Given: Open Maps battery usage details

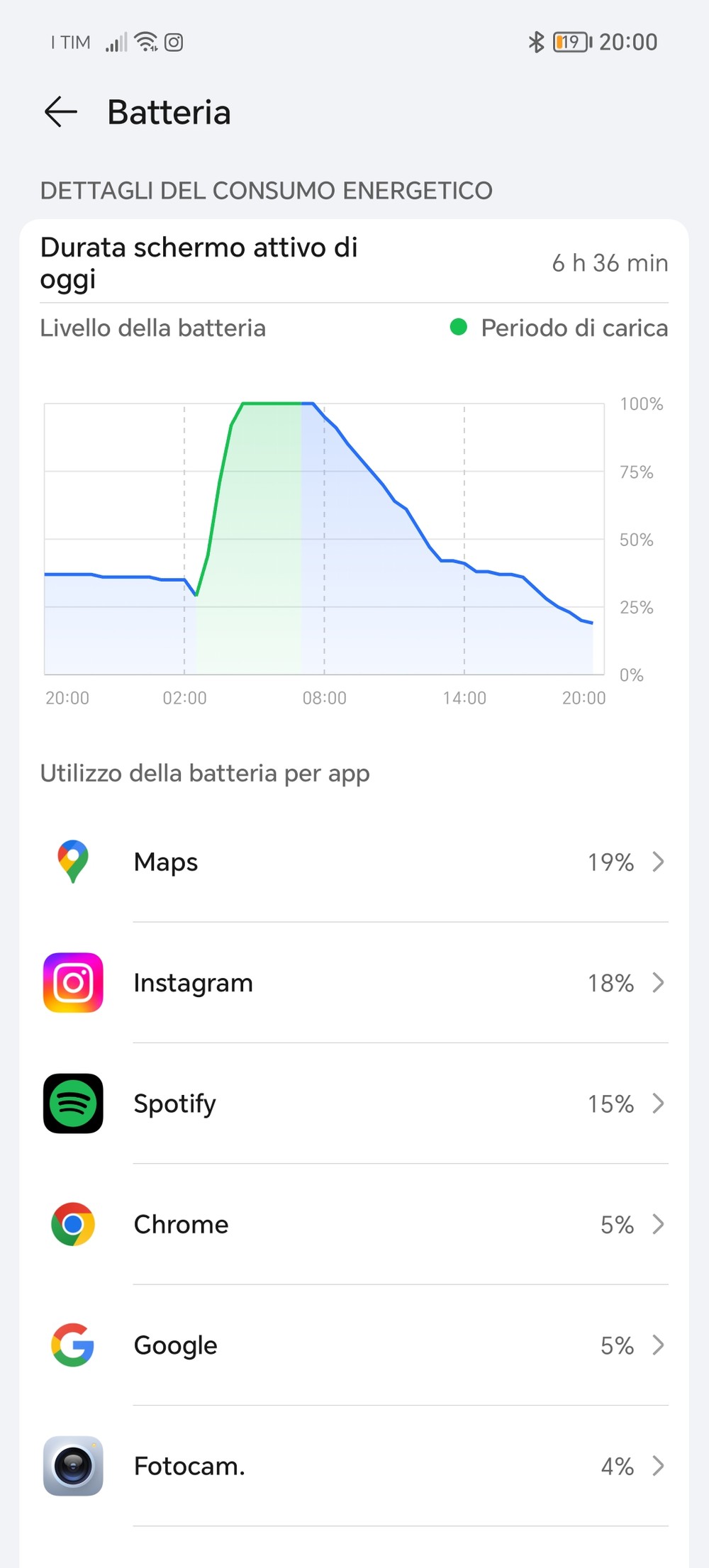Looking at the screenshot, I should (354, 862).
